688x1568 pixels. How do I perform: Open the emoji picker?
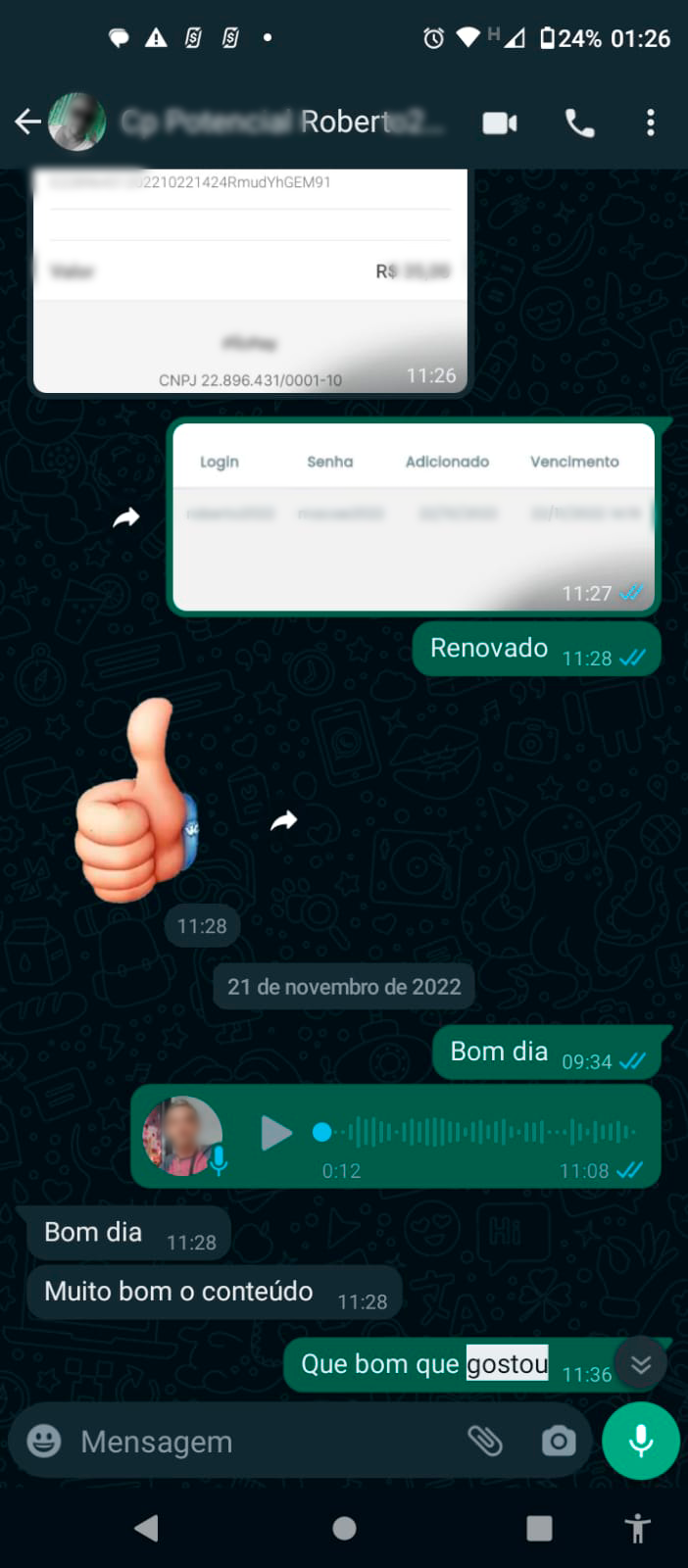44,1441
